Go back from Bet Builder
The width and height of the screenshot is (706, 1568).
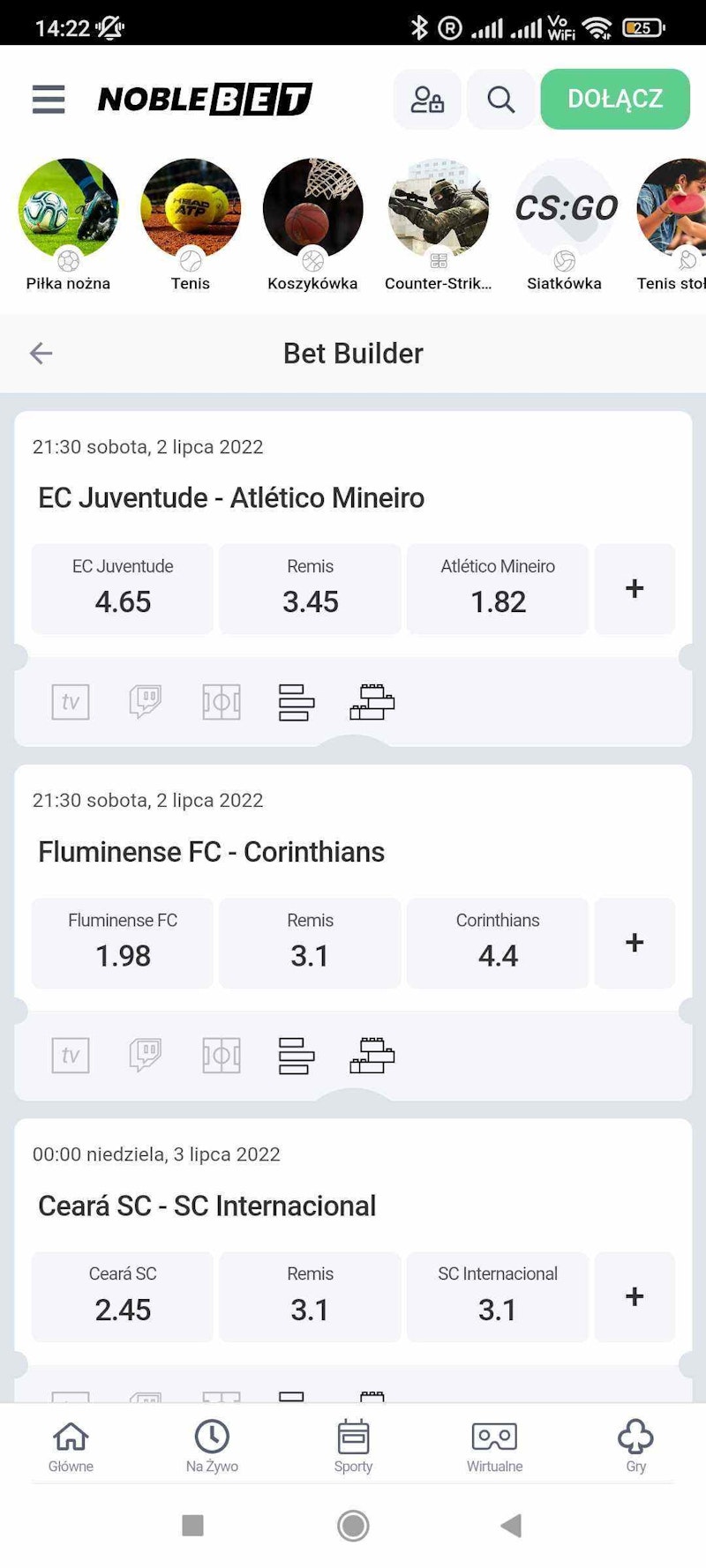point(41,354)
